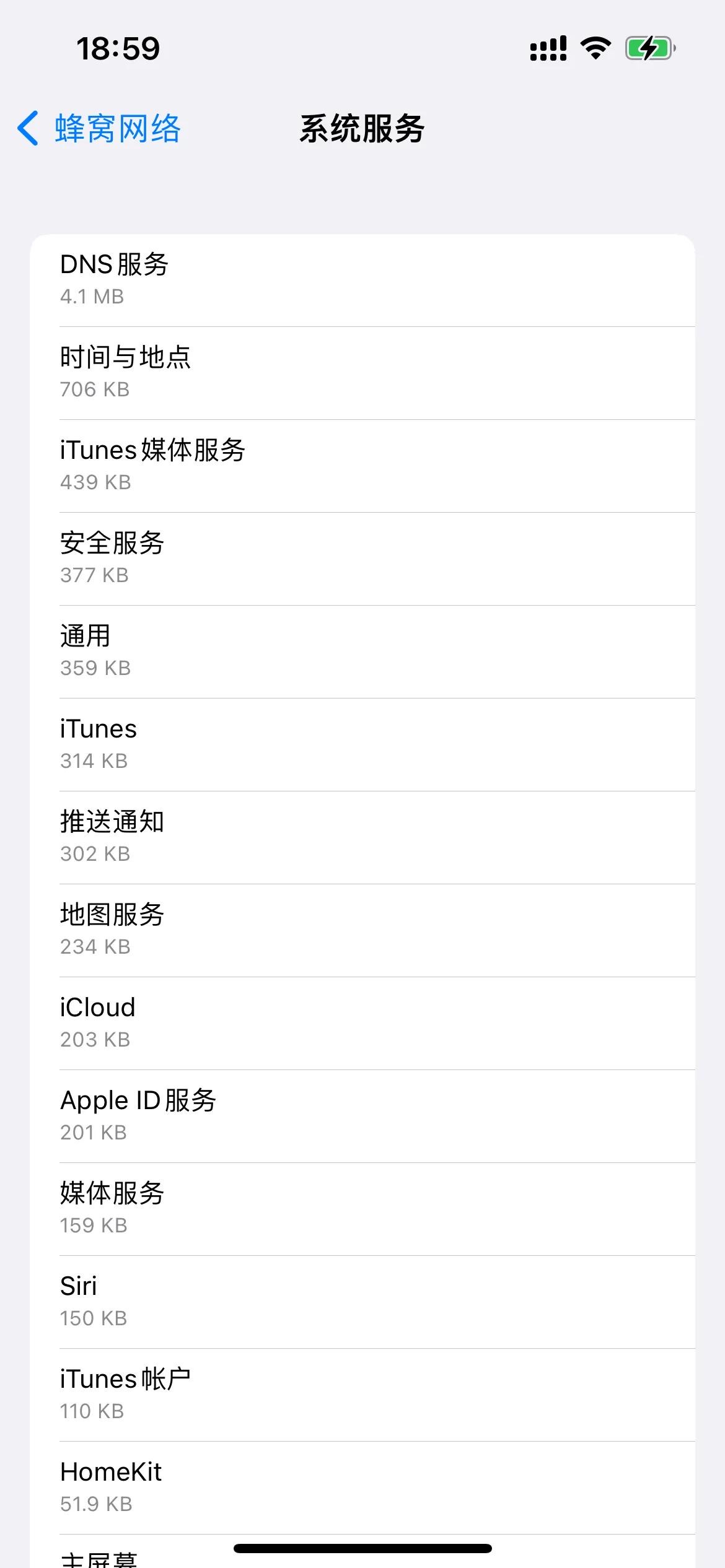Screen dimensions: 725x1568
Task: Select the HomeKit service row
Action: [x=362, y=1486]
